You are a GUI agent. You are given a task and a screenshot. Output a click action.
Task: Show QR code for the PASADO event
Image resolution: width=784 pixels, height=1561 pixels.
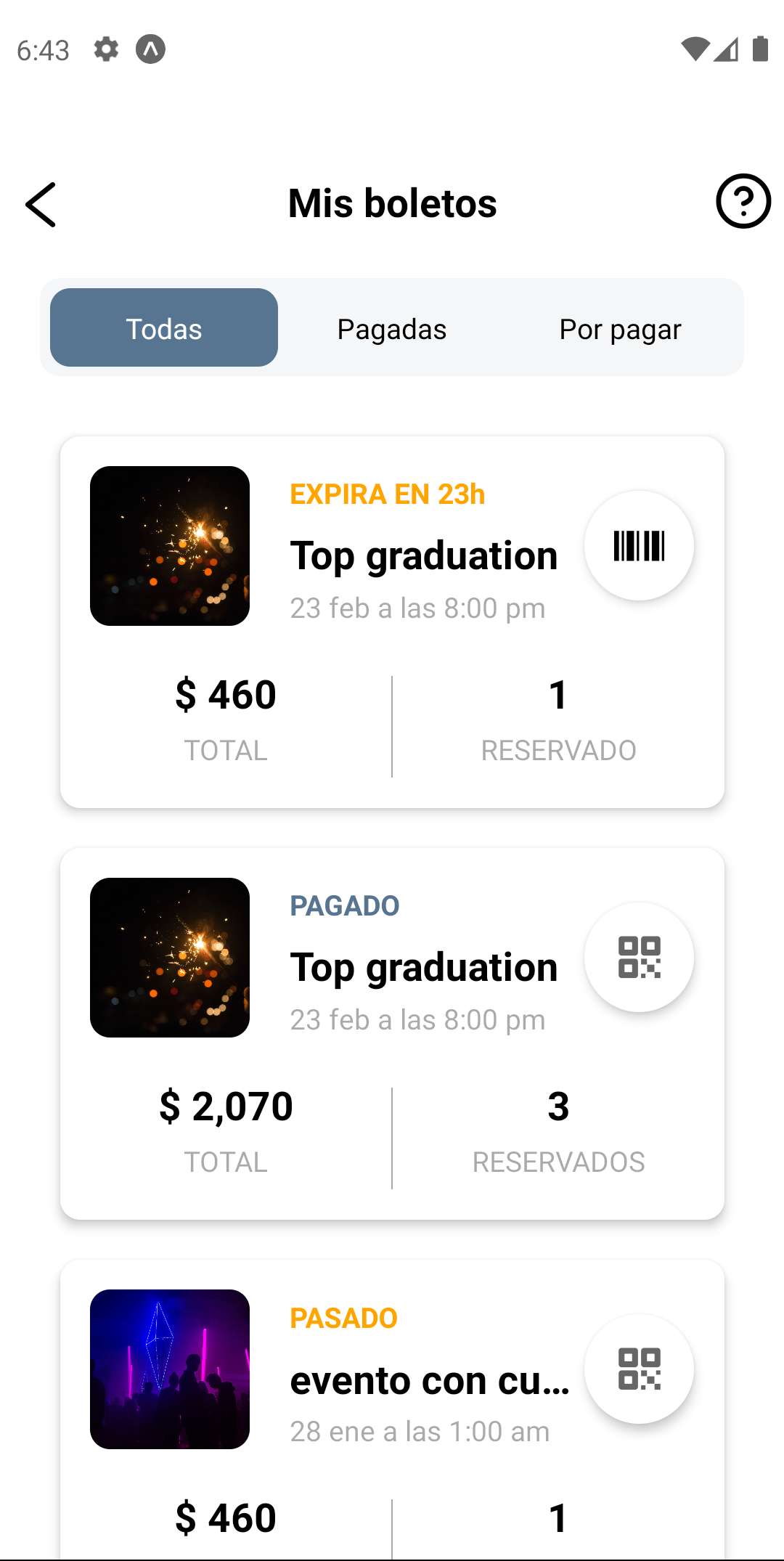coord(639,1369)
